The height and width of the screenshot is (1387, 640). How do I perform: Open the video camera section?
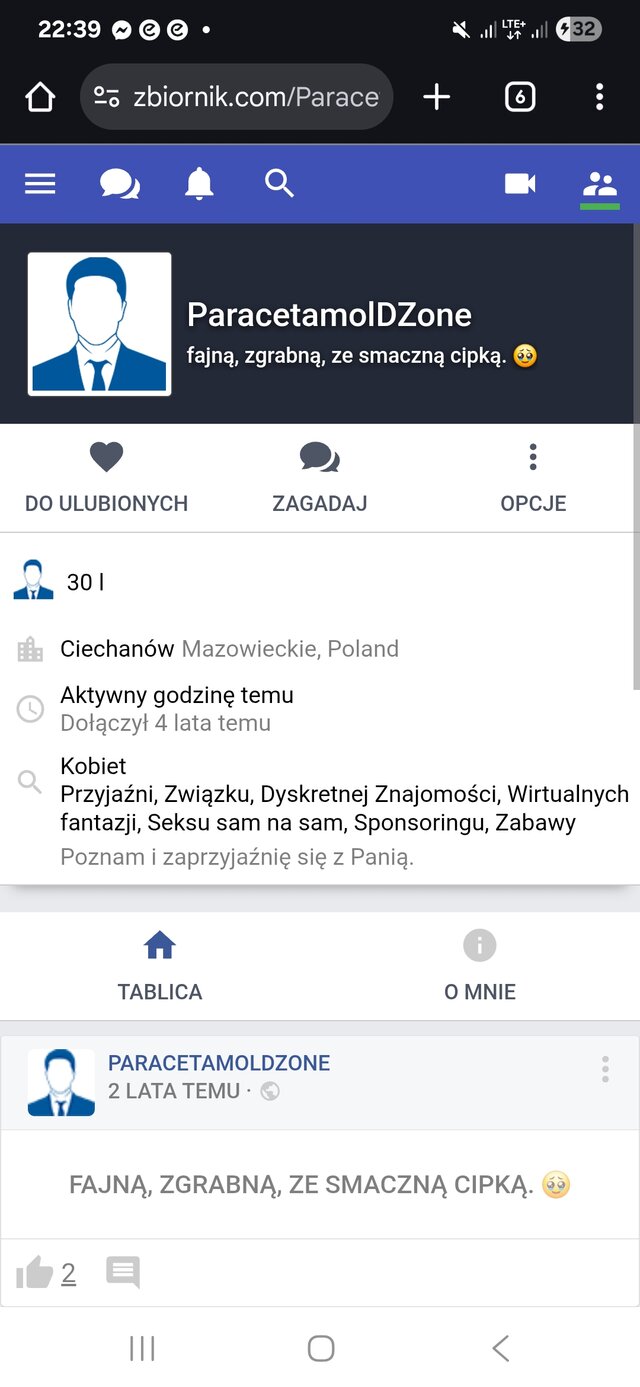520,184
